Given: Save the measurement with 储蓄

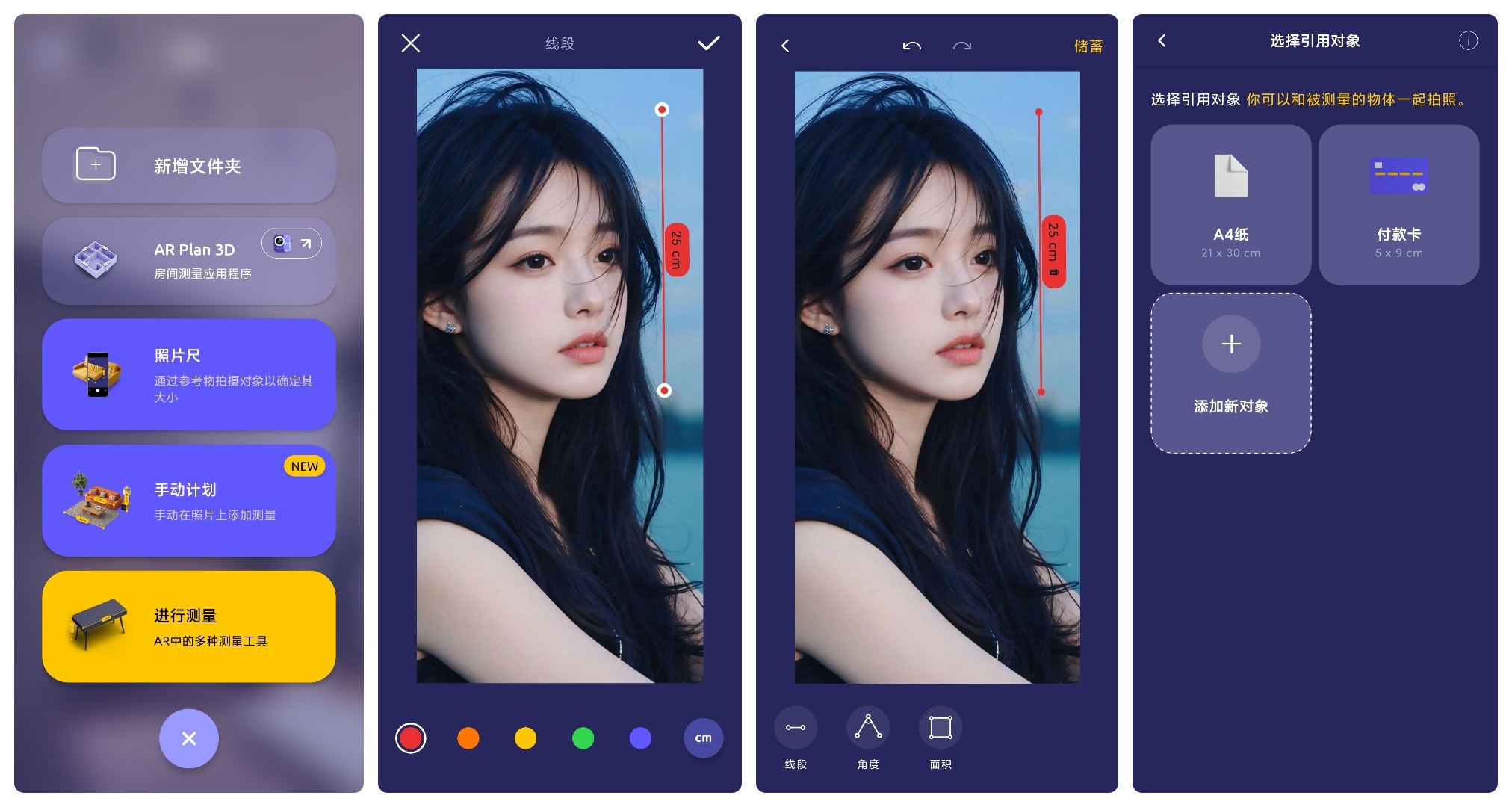Looking at the screenshot, I should tap(1088, 46).
